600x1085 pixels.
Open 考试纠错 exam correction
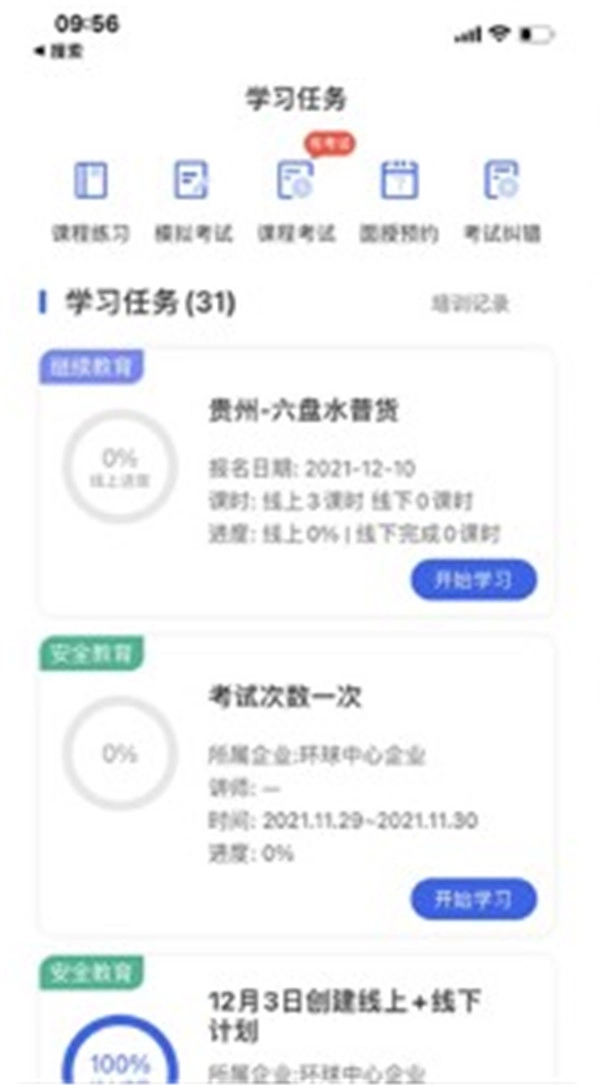tap(501, 199)
